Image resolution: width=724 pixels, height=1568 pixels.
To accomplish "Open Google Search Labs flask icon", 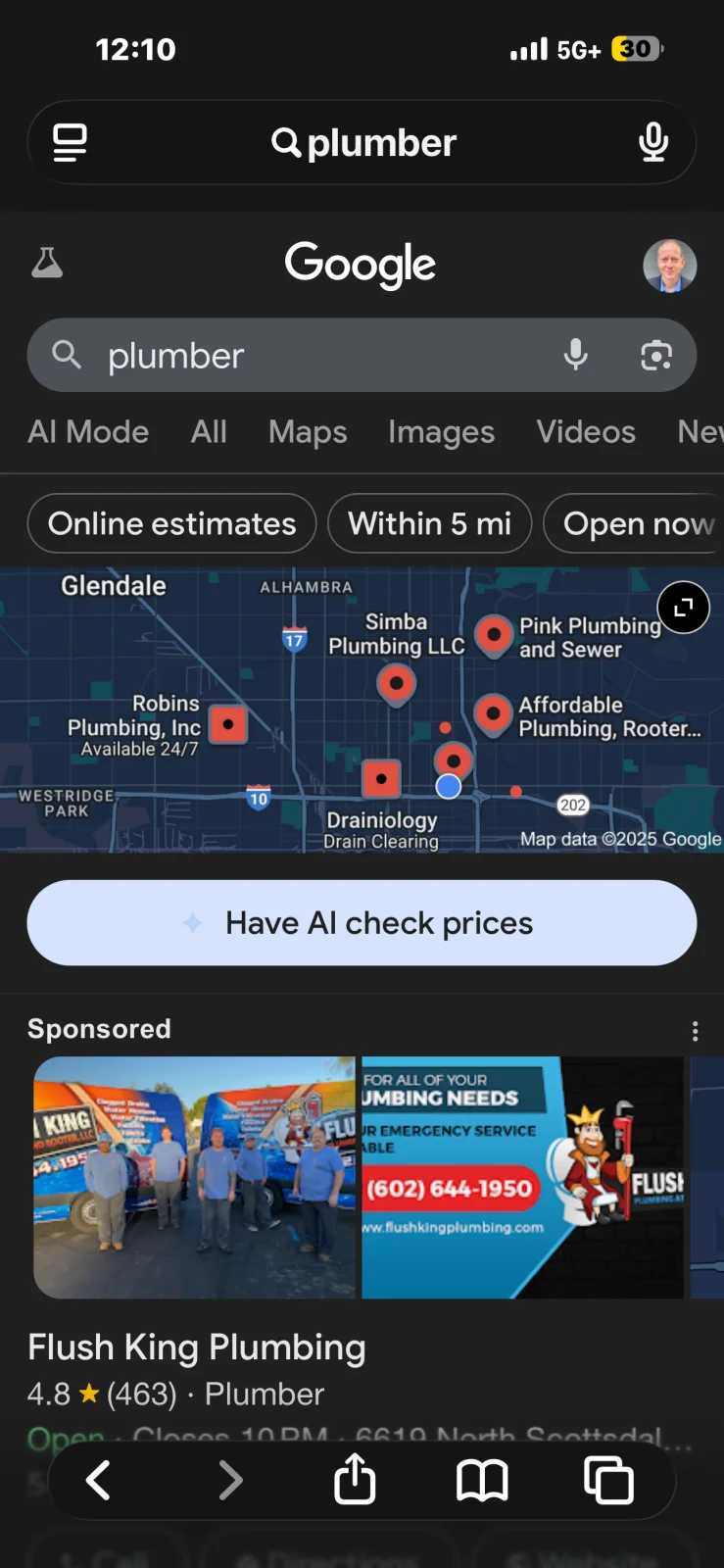I will [x=47, y=263].
